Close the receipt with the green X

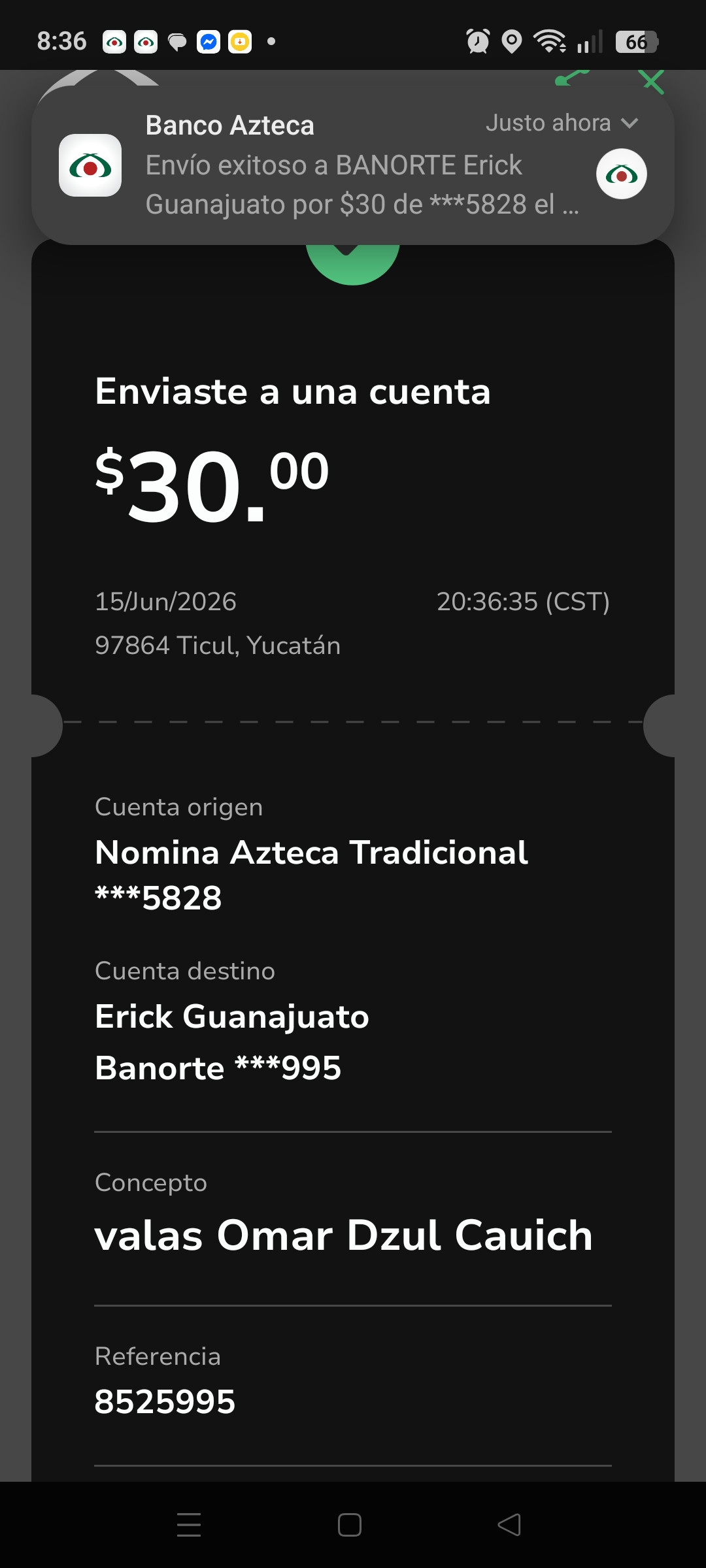(x=652, y=81)
